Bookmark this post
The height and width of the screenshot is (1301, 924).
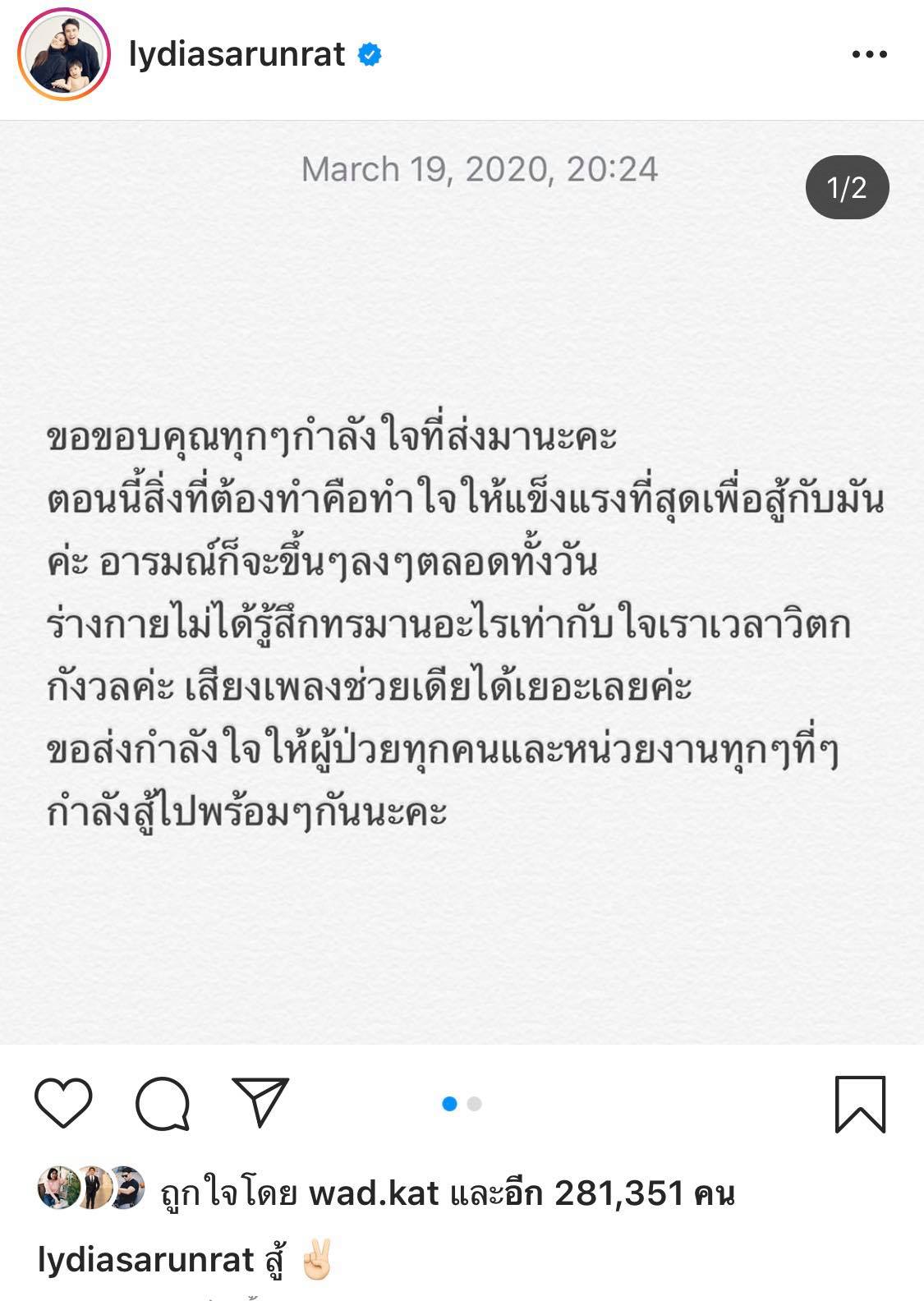[860, 1104]
